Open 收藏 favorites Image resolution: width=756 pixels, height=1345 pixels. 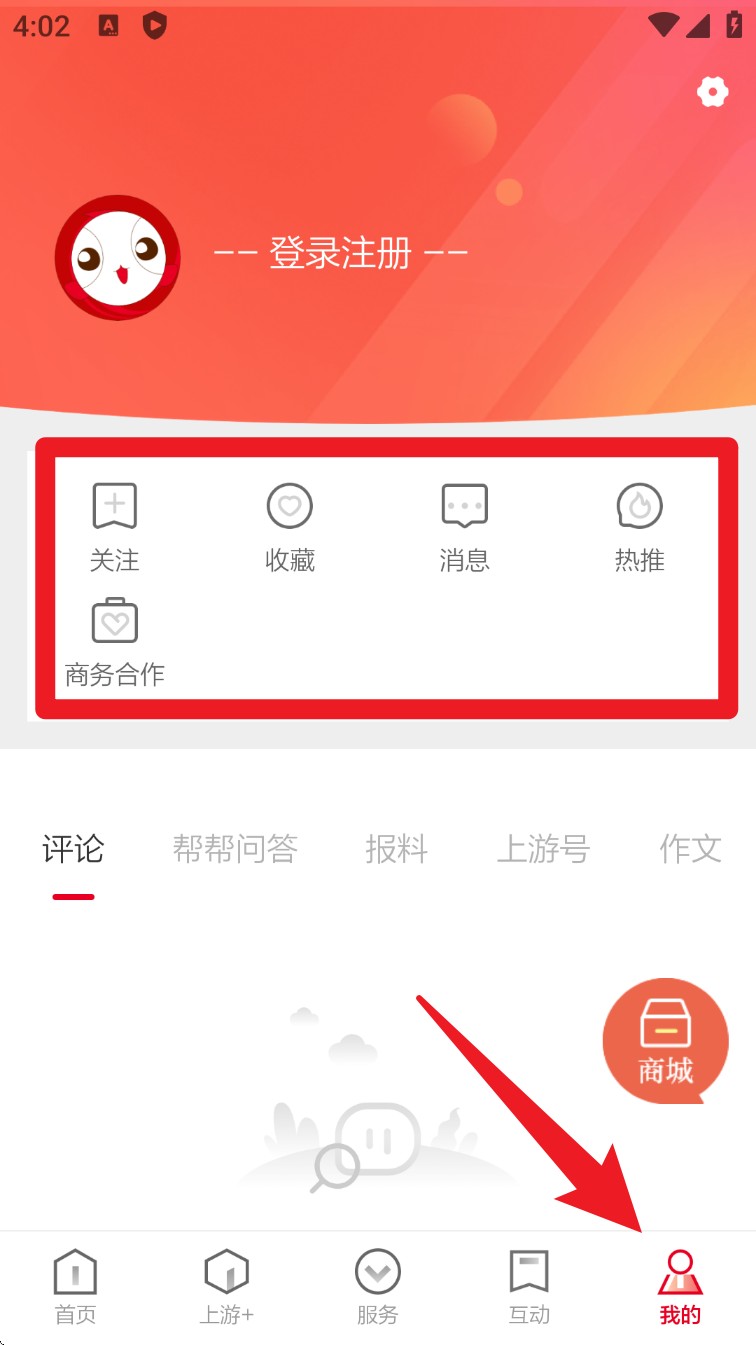pos(289,527)
